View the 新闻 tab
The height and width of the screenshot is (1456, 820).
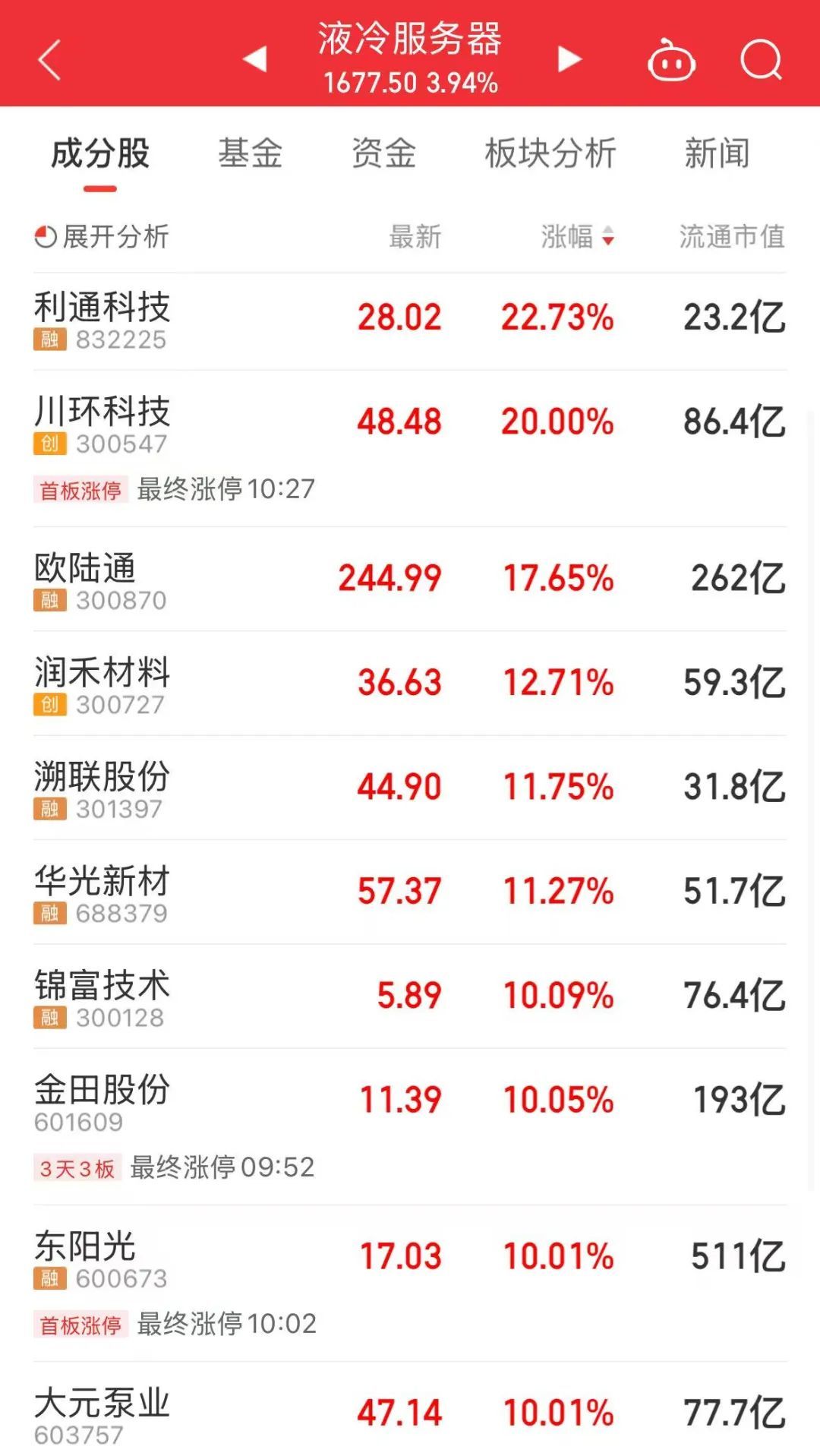[x=717, y=153]
